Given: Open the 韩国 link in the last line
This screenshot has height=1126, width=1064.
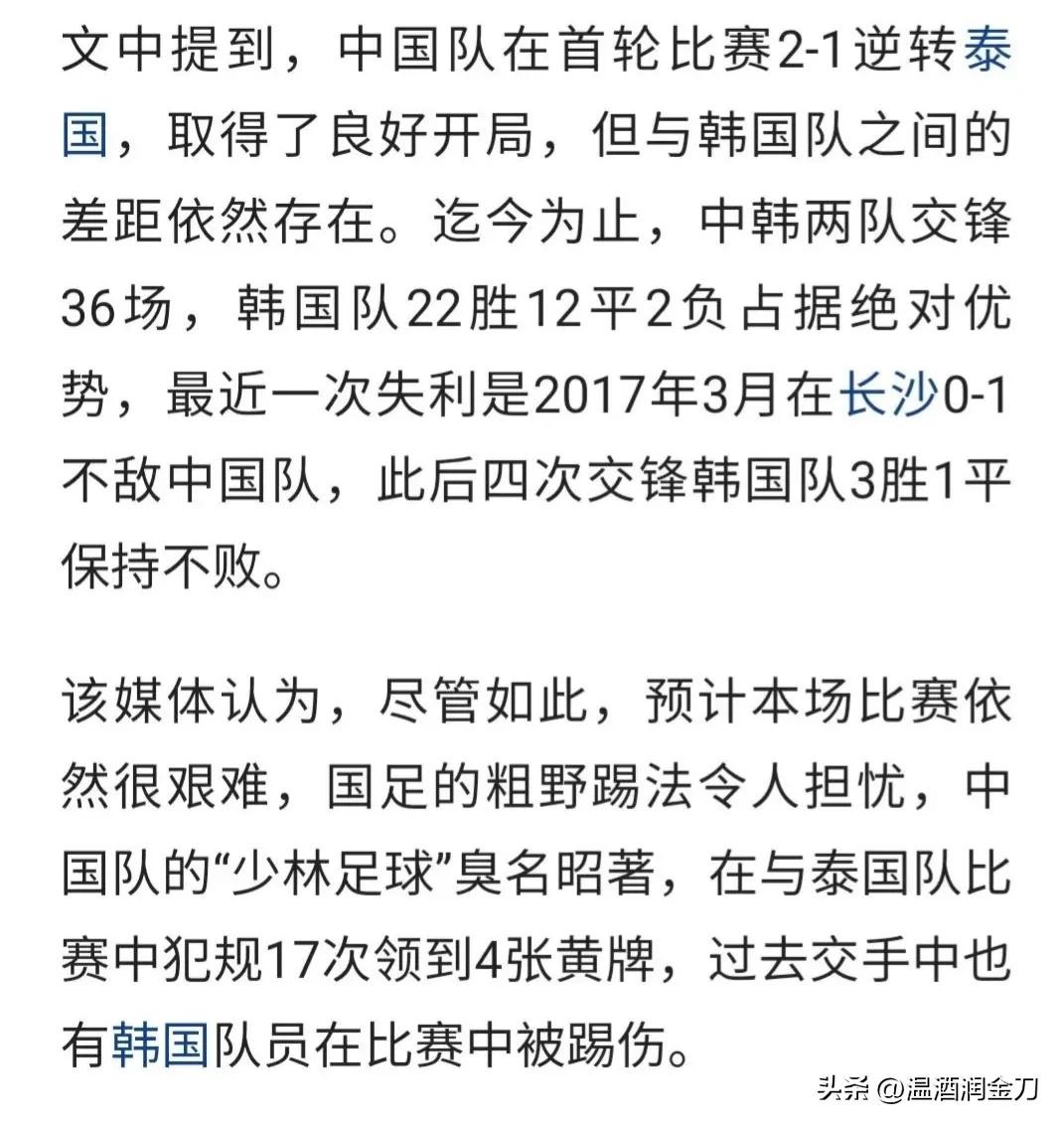Looking at the screenshot, I should 159,1046.
